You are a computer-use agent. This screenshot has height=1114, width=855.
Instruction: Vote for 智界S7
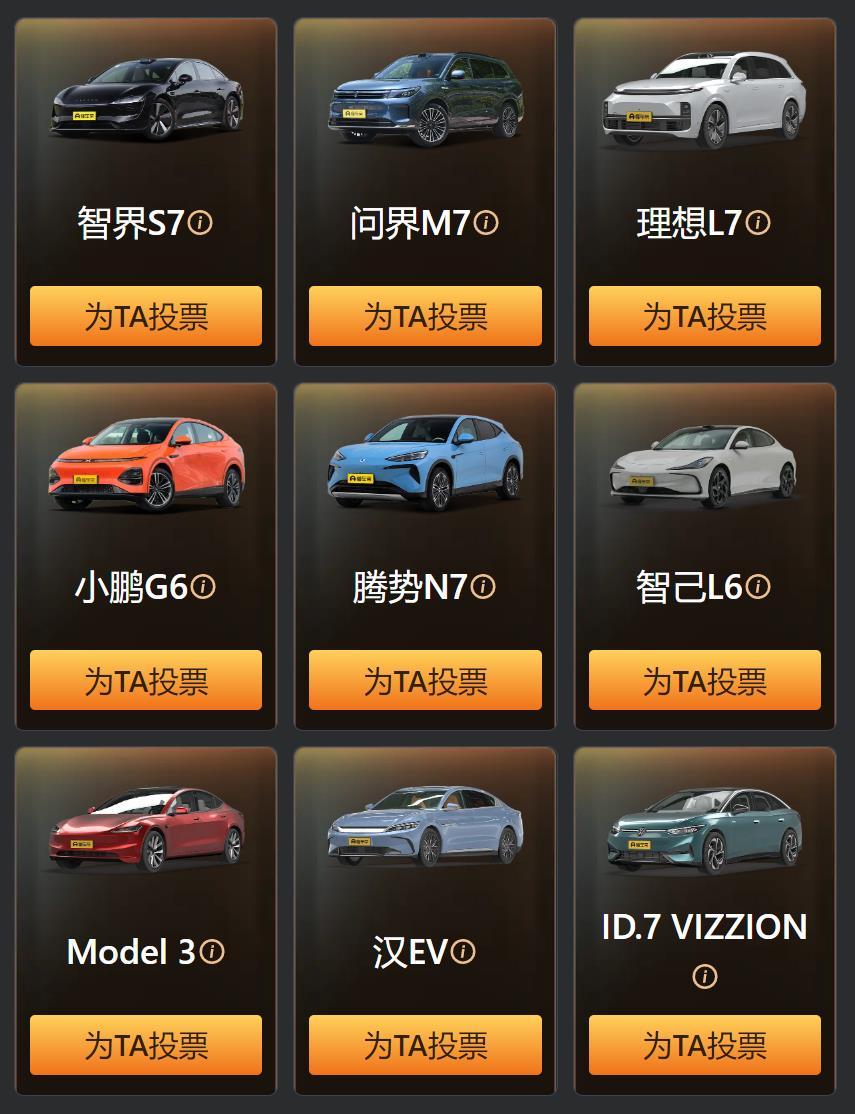click(146, 316)
